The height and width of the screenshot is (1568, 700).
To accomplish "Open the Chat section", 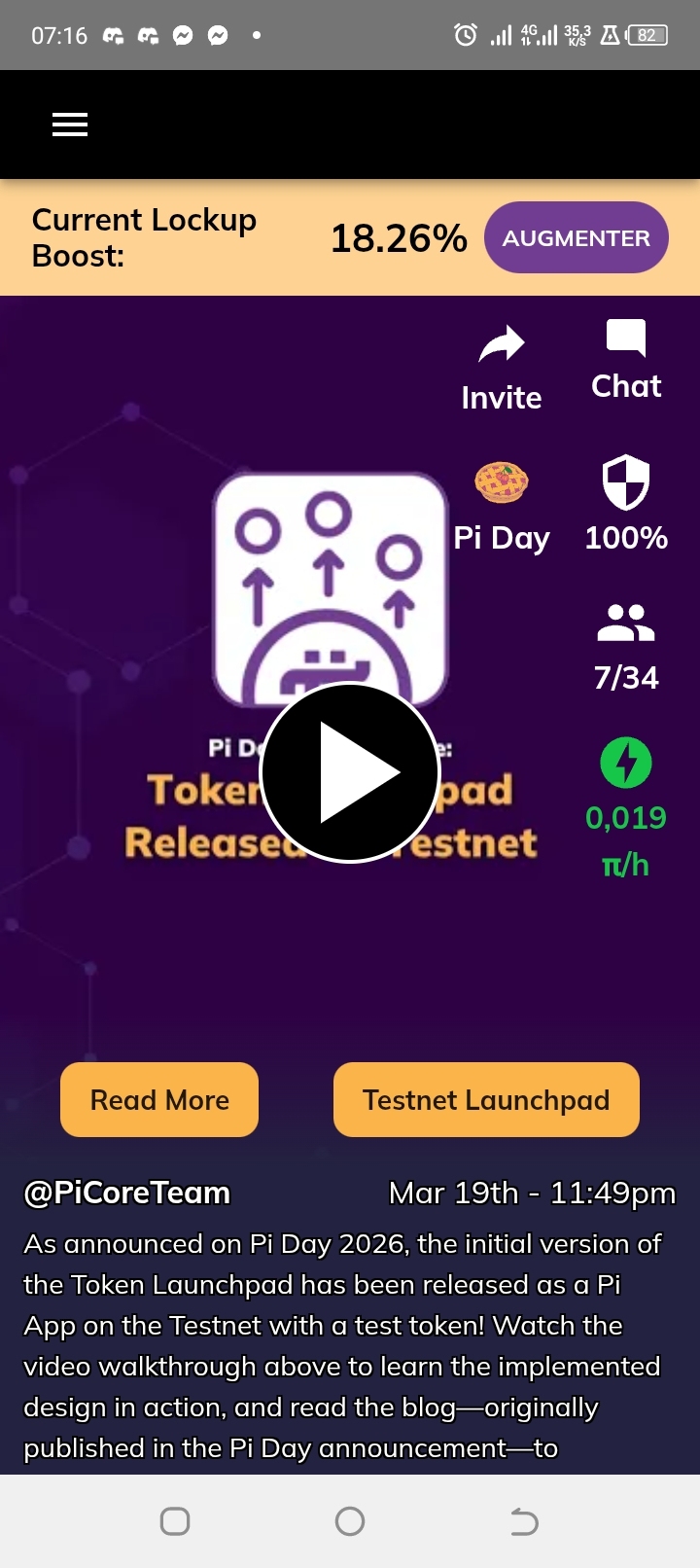I will [x=626, y=340].
